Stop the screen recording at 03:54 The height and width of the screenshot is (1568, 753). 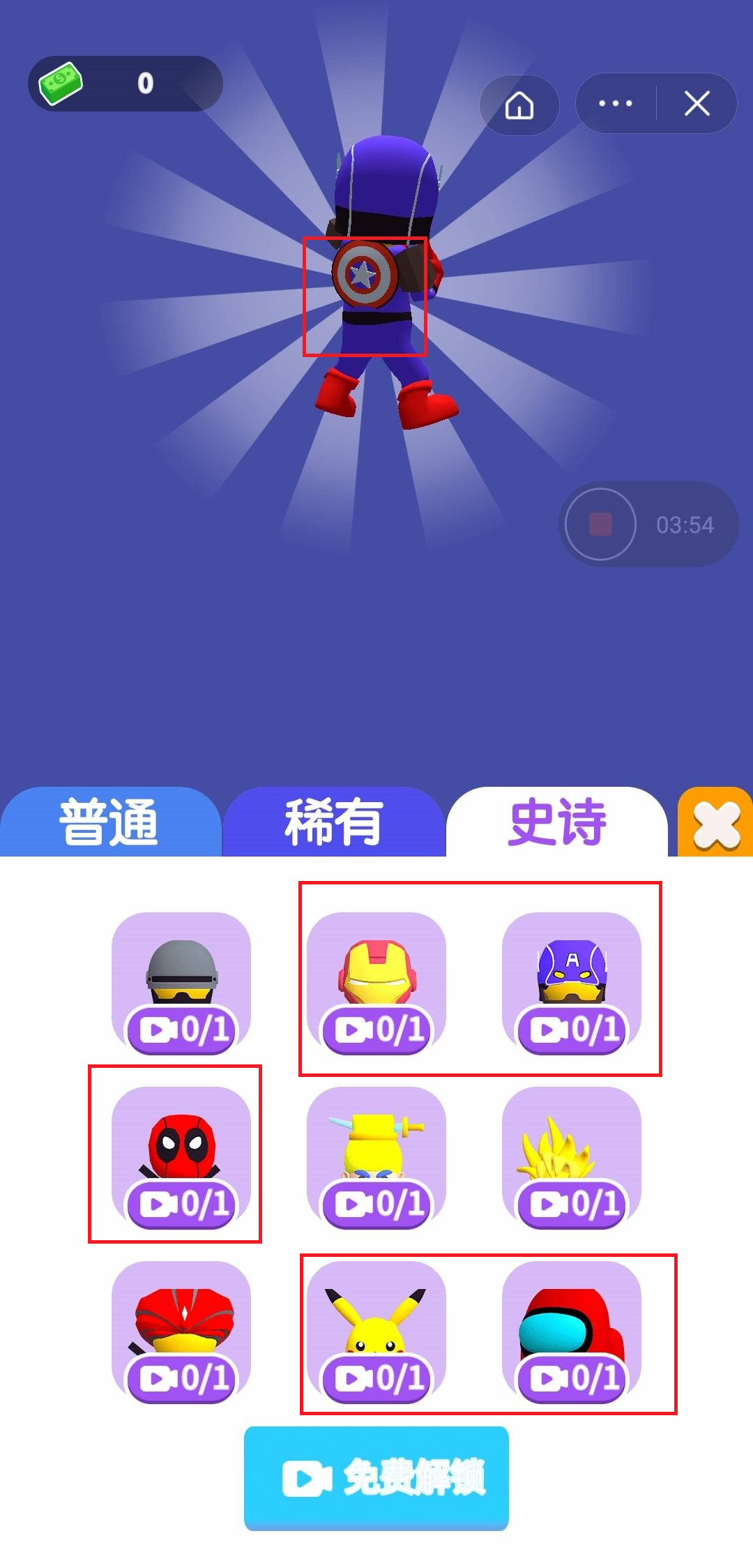coord(600,524)
